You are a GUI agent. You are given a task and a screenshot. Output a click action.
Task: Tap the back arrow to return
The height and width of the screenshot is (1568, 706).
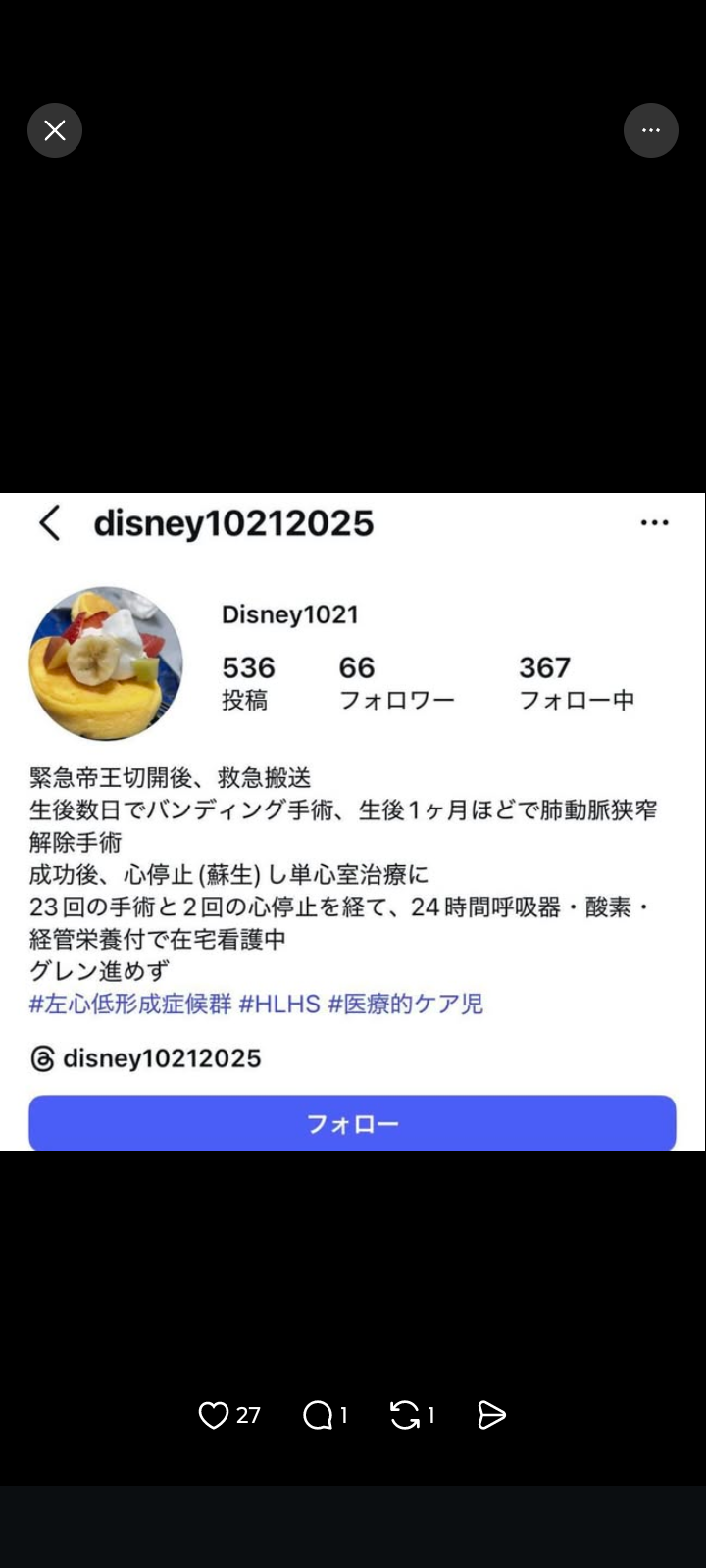[50, 523]
